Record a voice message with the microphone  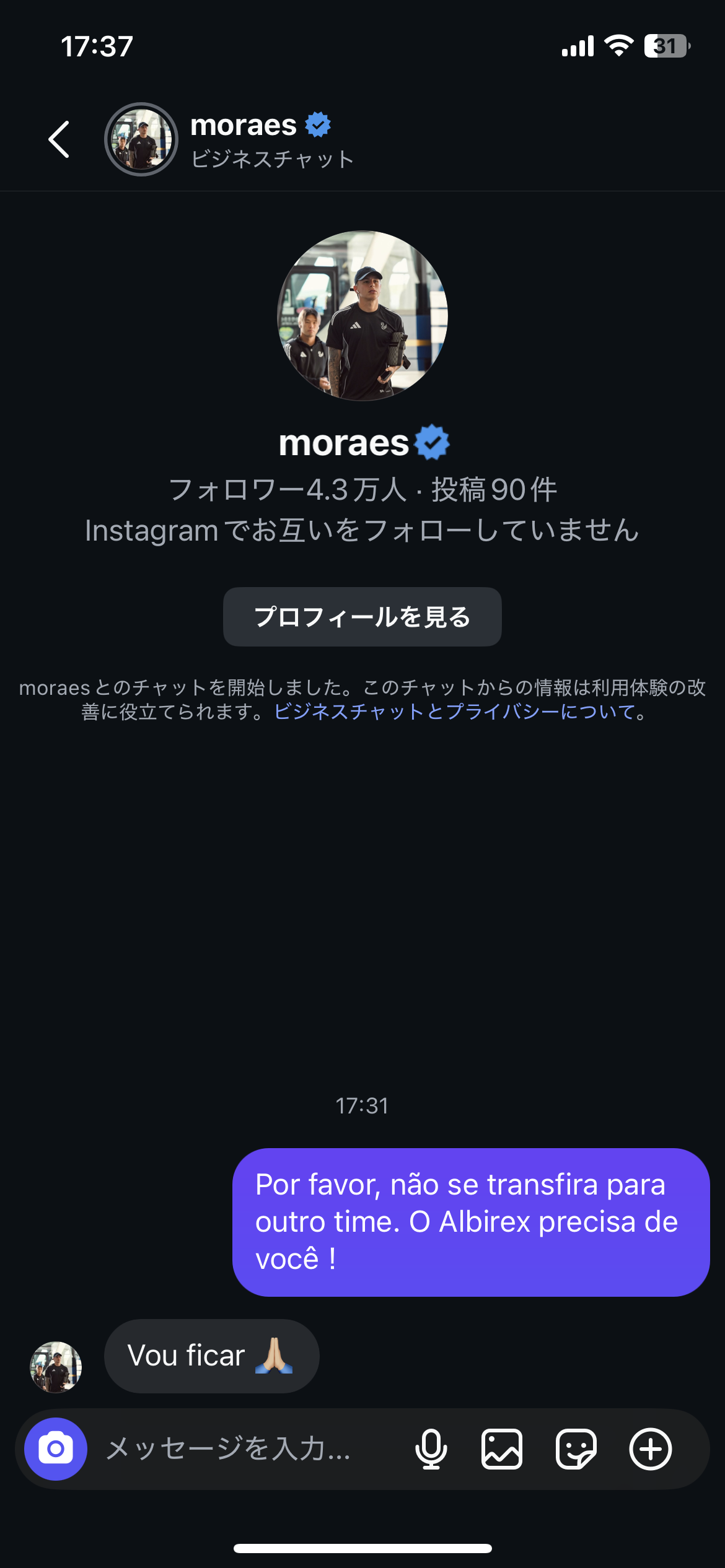431,1449
